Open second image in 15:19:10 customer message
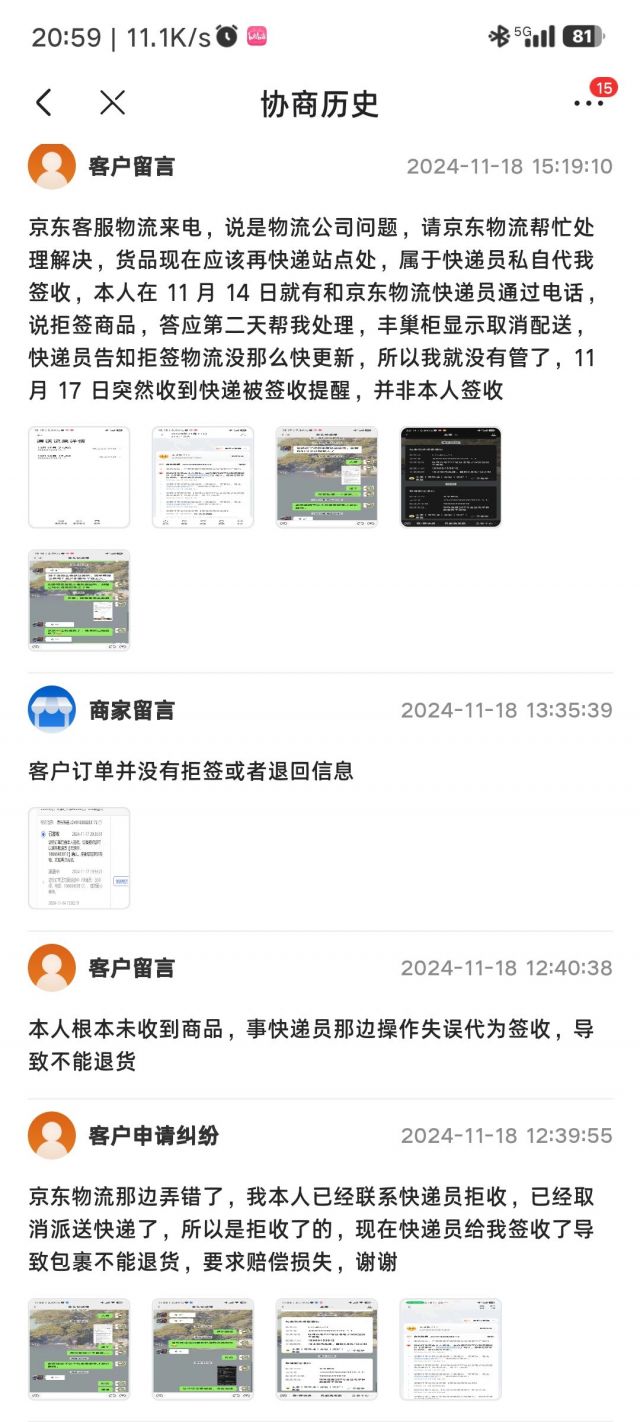The image size is (640, 1422). pos(203,477)
